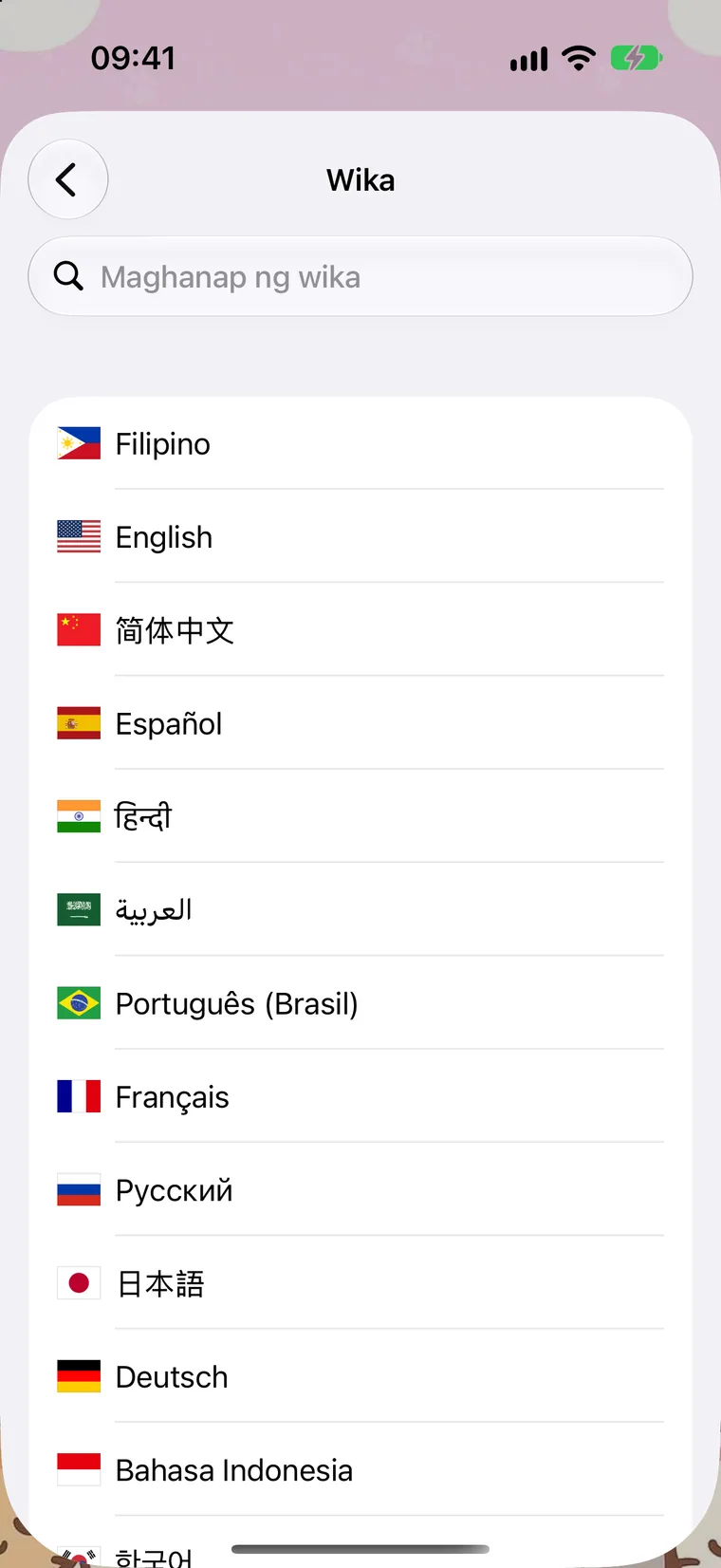Go back using the arrow button
721x1568 pixels.
tap(68, 179)
